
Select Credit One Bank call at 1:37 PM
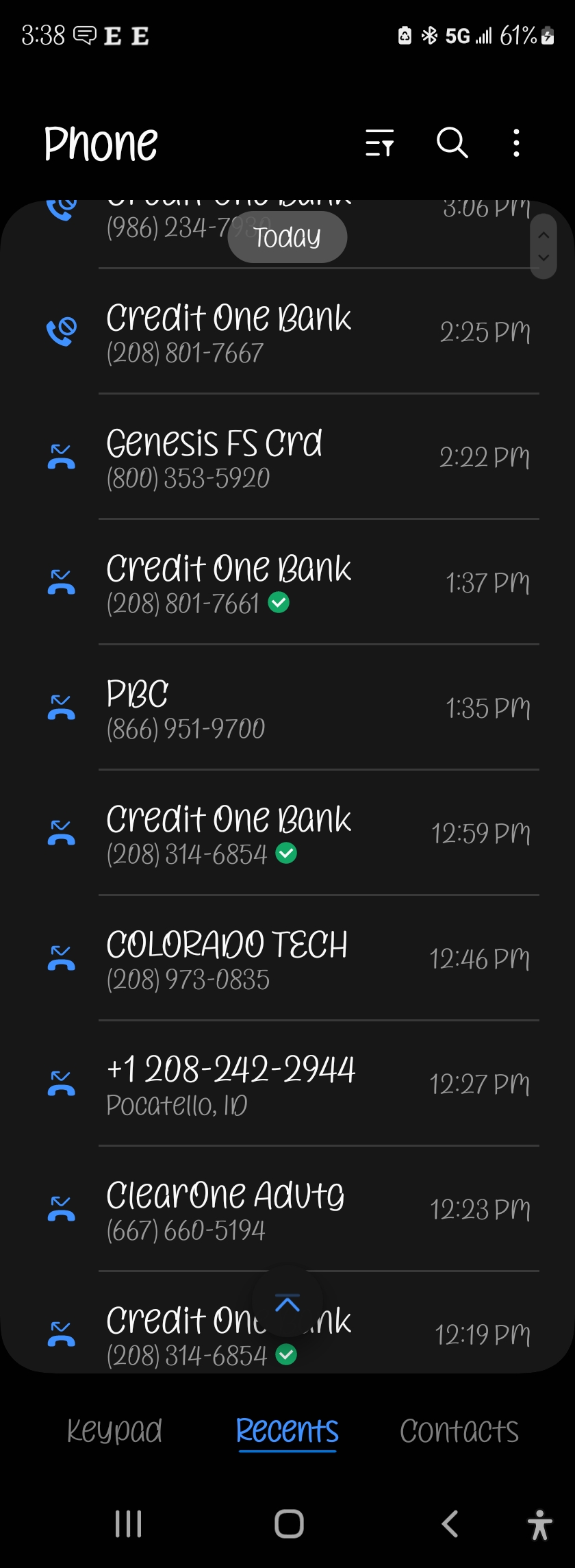click(x=287, y=583)
